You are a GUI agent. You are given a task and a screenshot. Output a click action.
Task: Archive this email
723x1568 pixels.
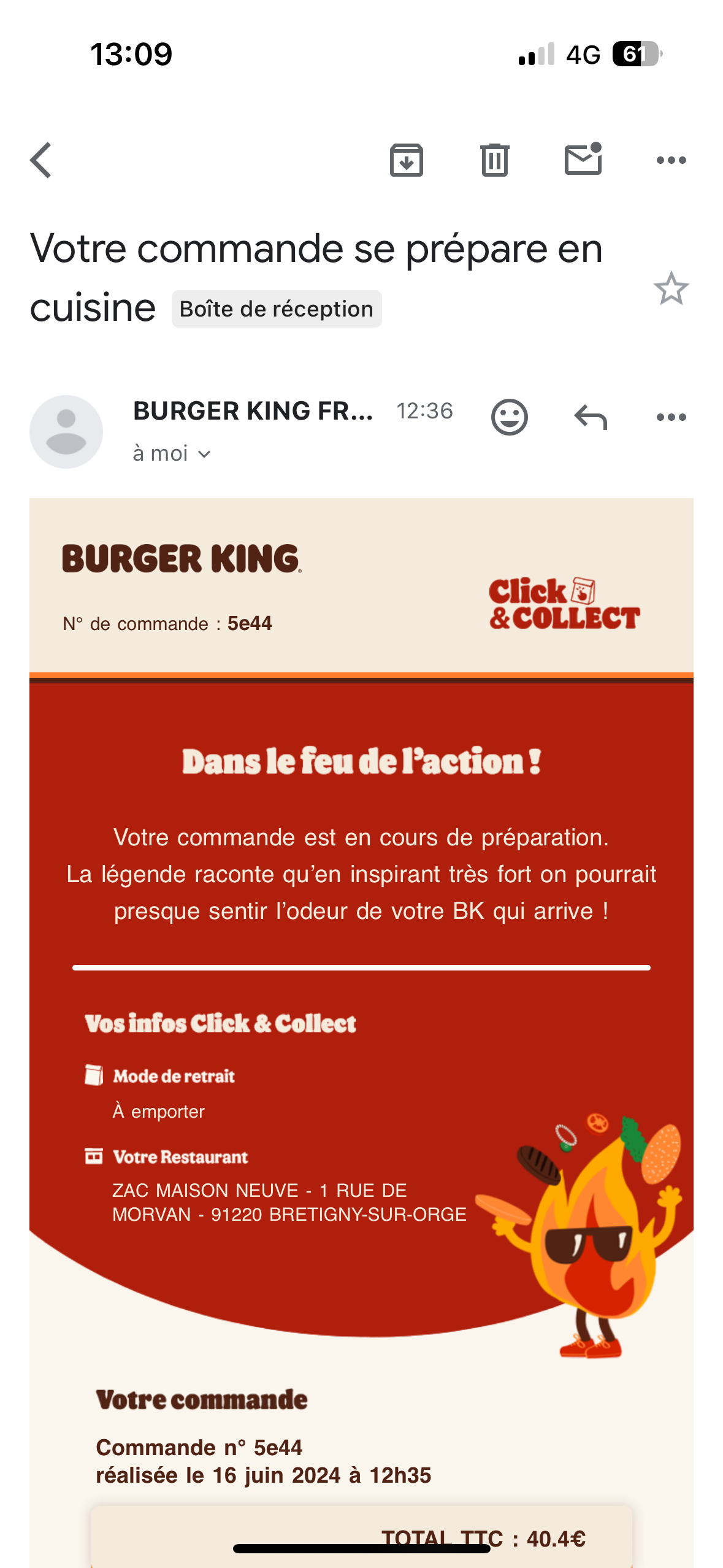click(x=406, y=161)
